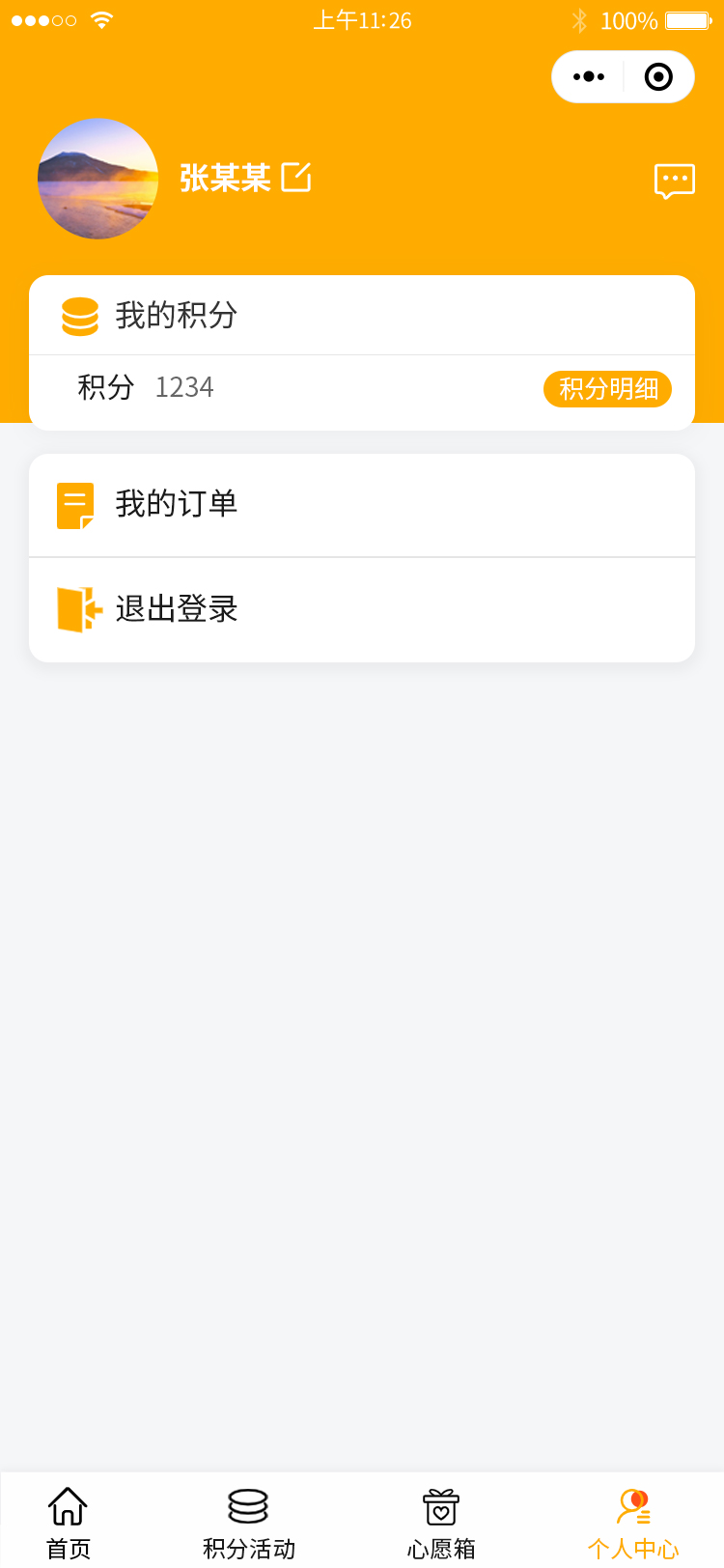Viewport: 724px width, 1568px height.
Task: Open the messages chat bubble icon
Action: [674, 181]
